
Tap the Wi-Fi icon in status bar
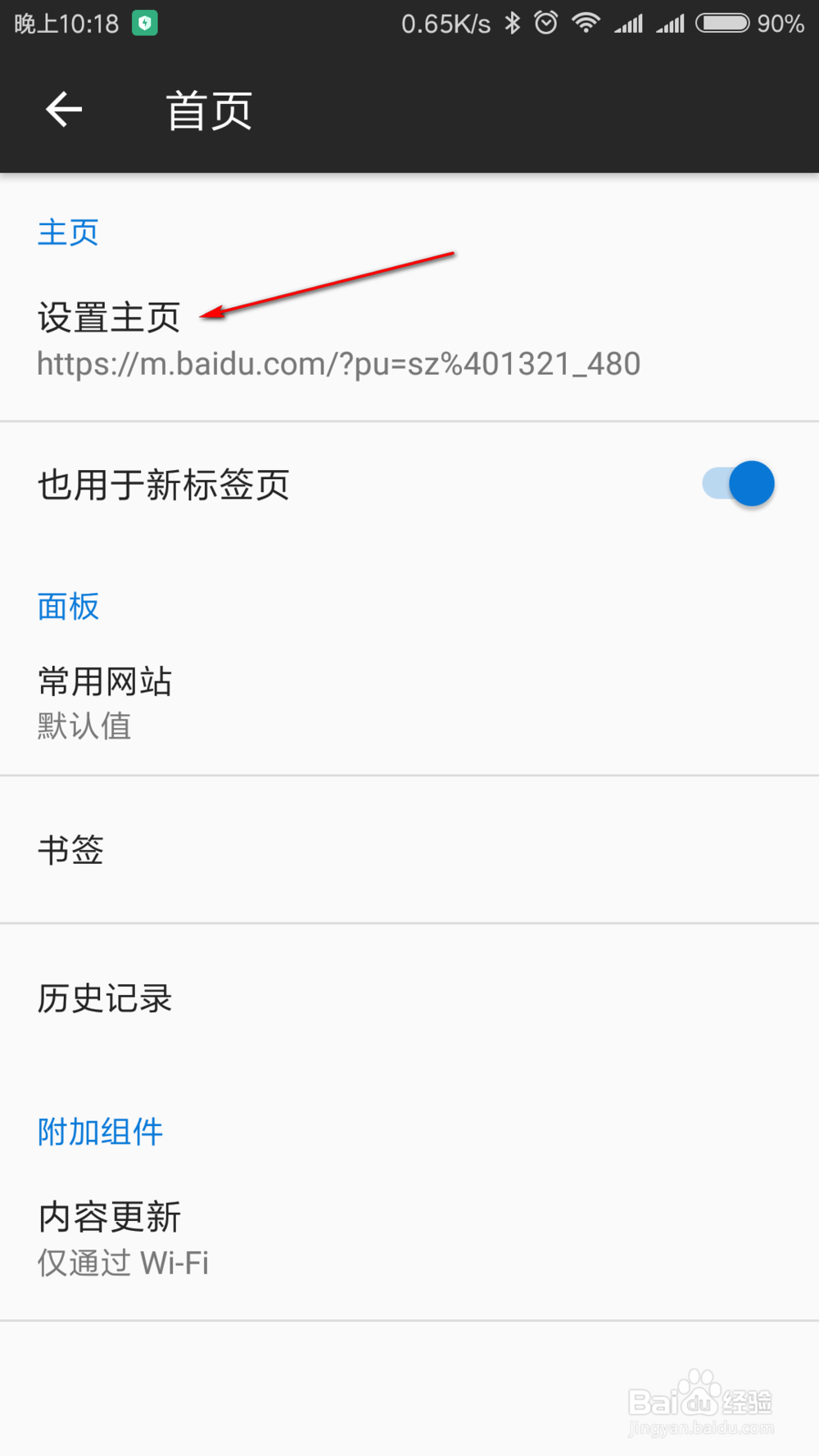click(586, 23)
